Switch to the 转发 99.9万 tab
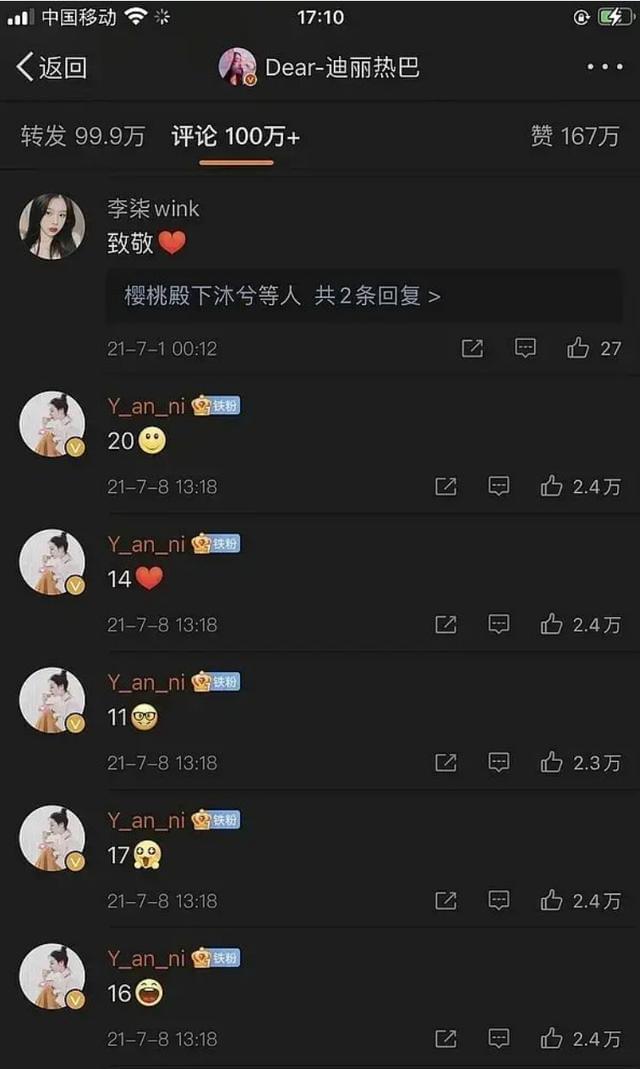The height and width of the screenshot is (1069, 640). coord(82,137)
